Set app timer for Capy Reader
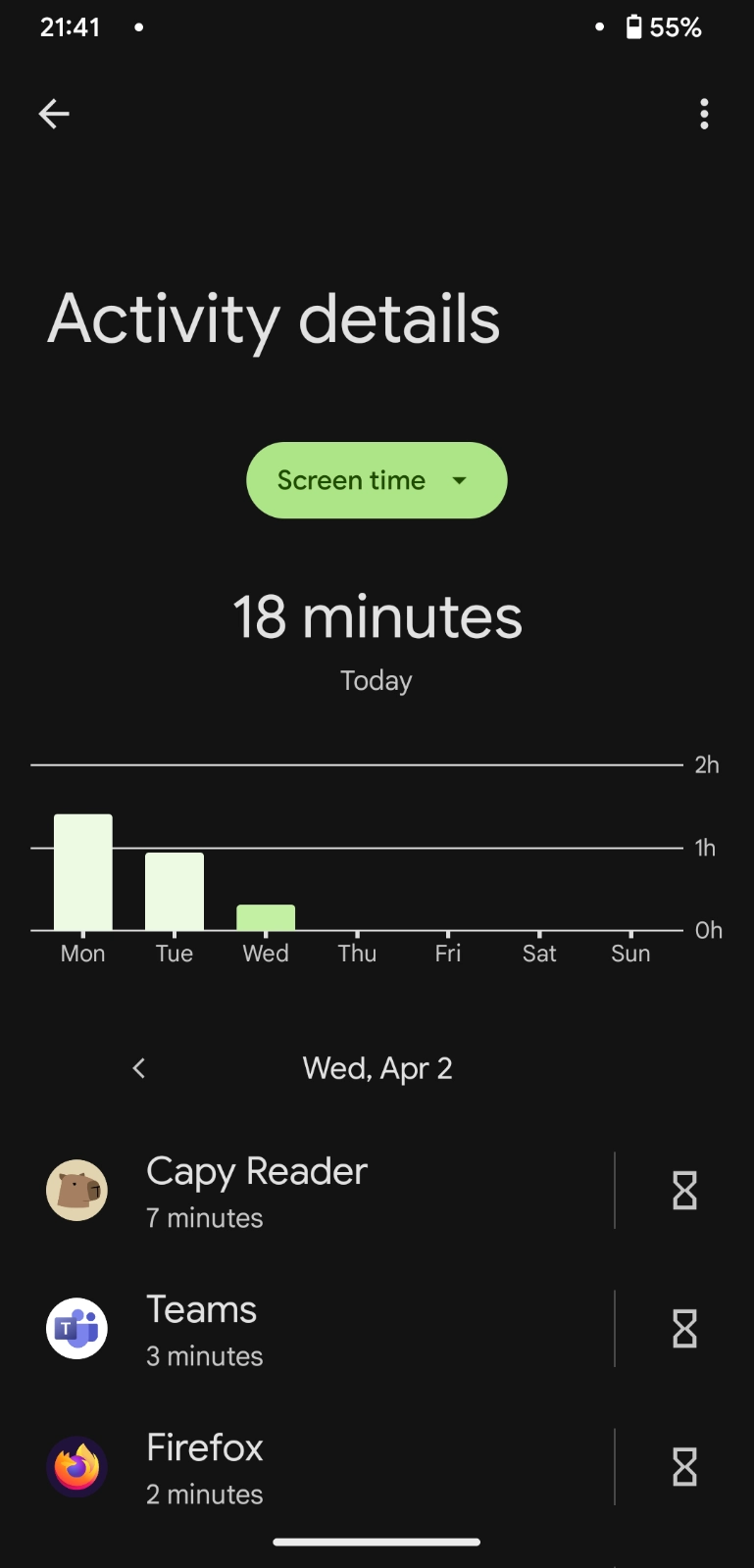 click(684, 1191)
